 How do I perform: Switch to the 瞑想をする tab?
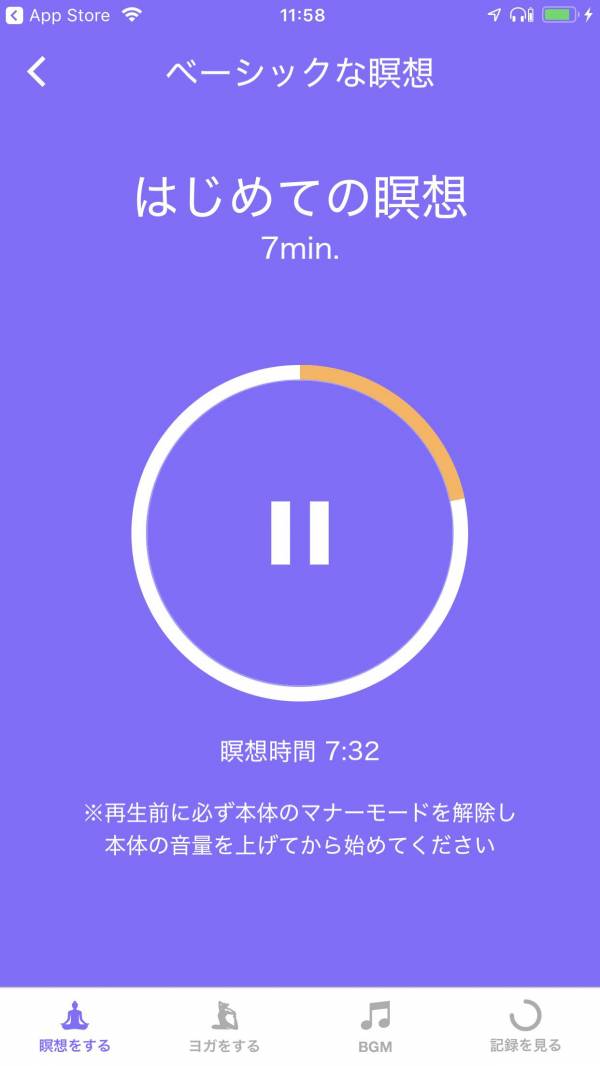75,1027
